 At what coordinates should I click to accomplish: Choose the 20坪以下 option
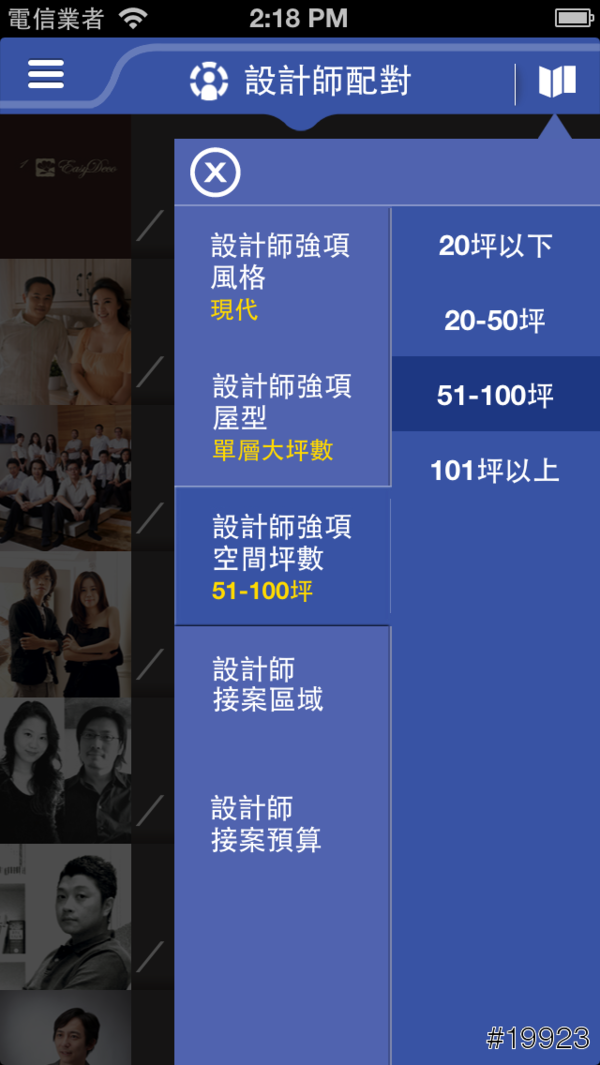coord(495,246)
